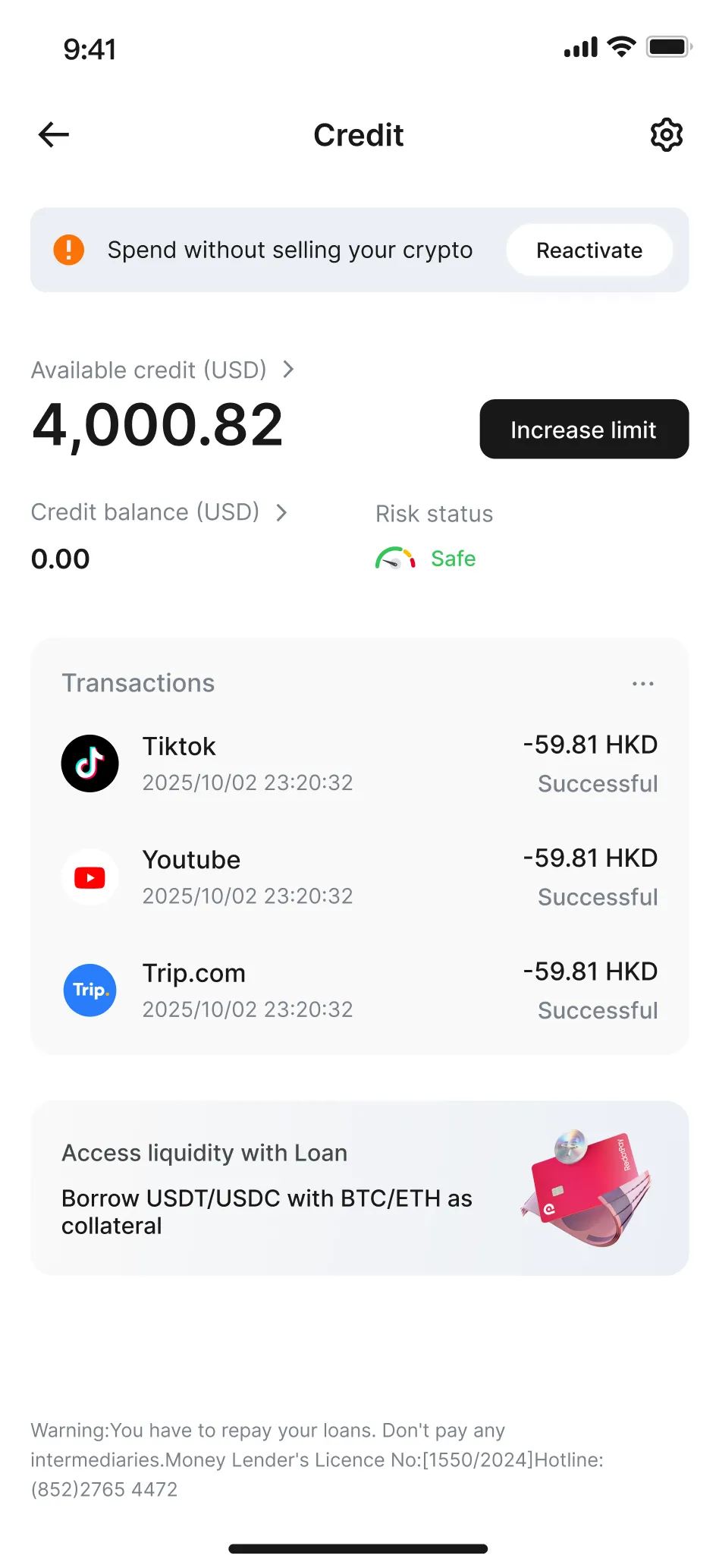The image size is (719, 1568).
Task: Open the Tiktok transaction
Action: click(359, 764)
